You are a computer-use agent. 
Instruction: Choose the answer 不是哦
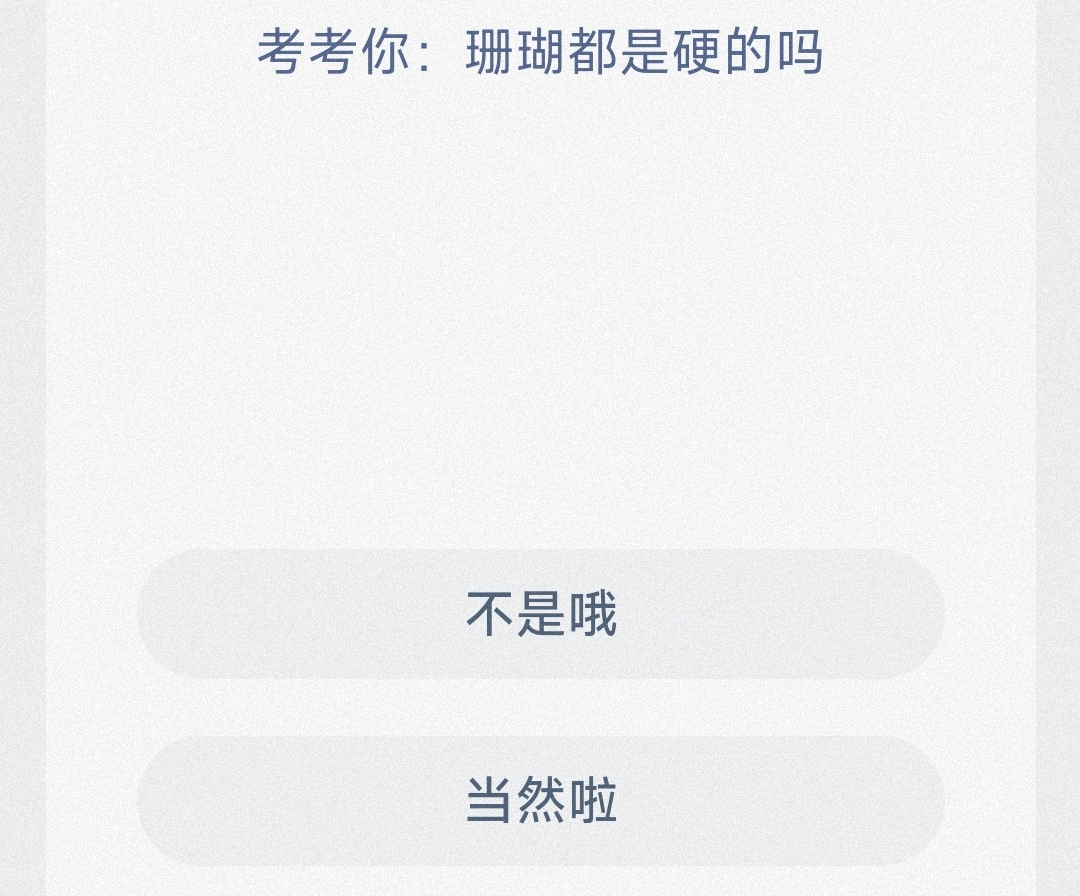tap(540, 614)
